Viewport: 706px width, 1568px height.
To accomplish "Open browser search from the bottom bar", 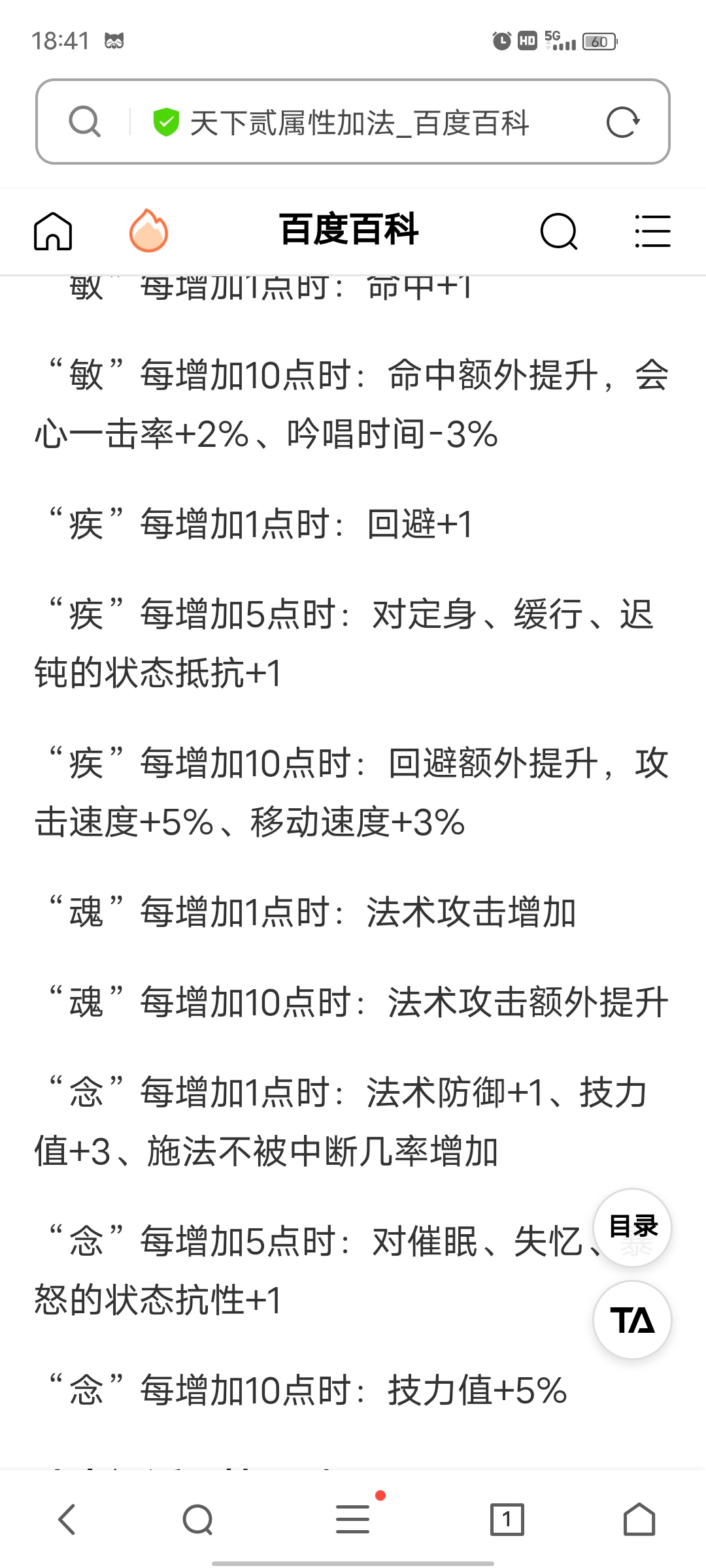I will (x=198, y=1519).
